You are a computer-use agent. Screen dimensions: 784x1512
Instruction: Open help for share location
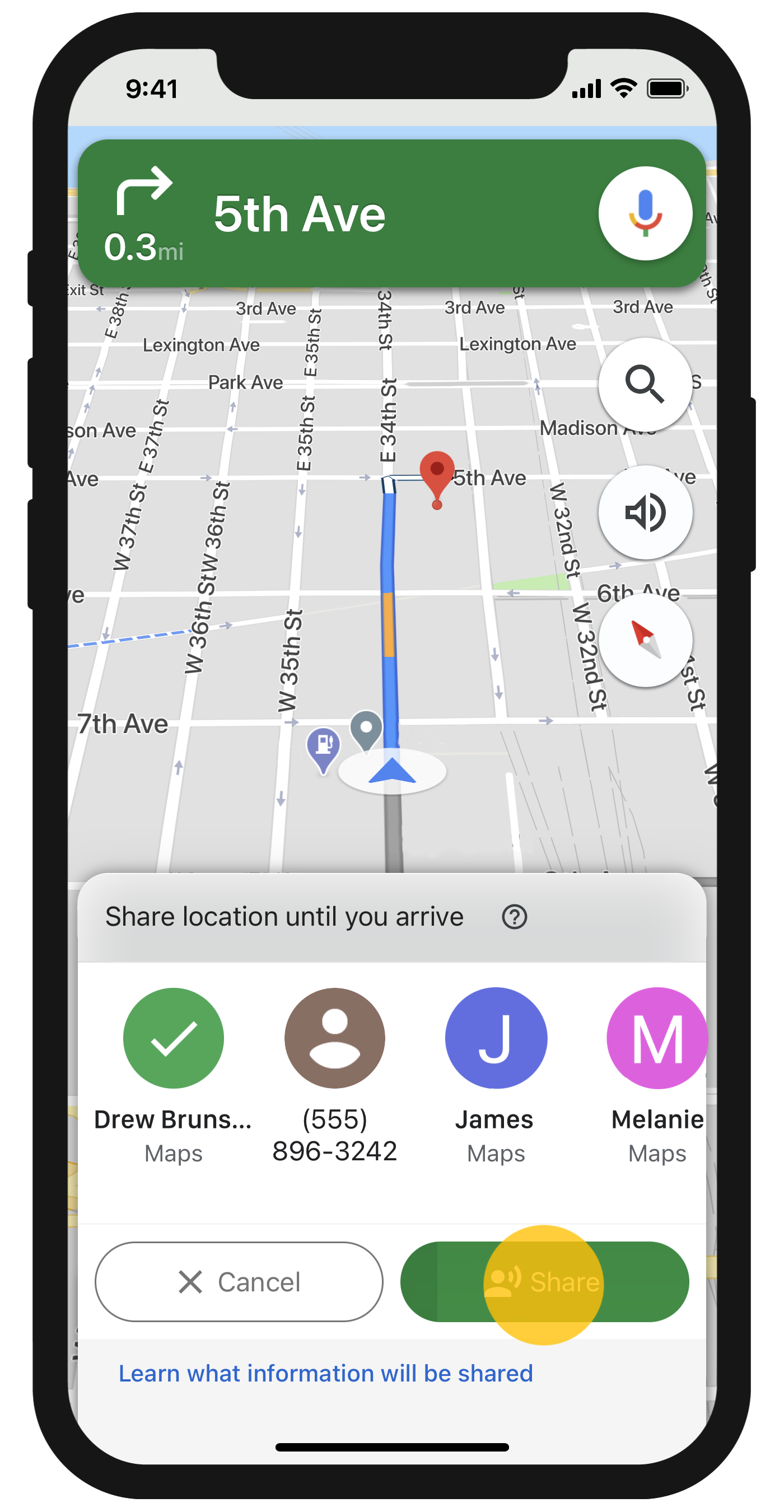click(514, 917)
